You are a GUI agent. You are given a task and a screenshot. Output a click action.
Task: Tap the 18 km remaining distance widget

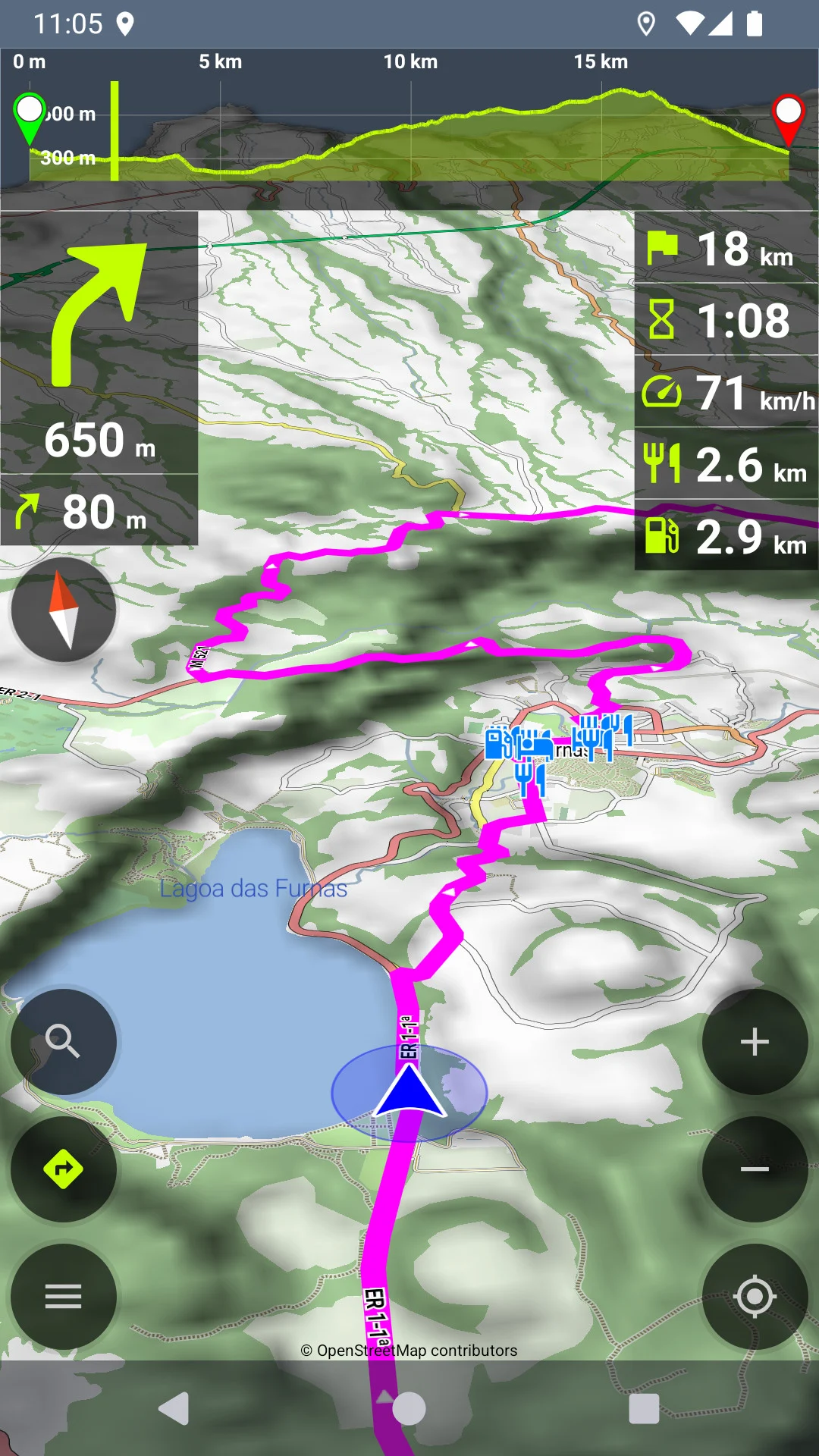pyautogui.click(x=726, y=248)
